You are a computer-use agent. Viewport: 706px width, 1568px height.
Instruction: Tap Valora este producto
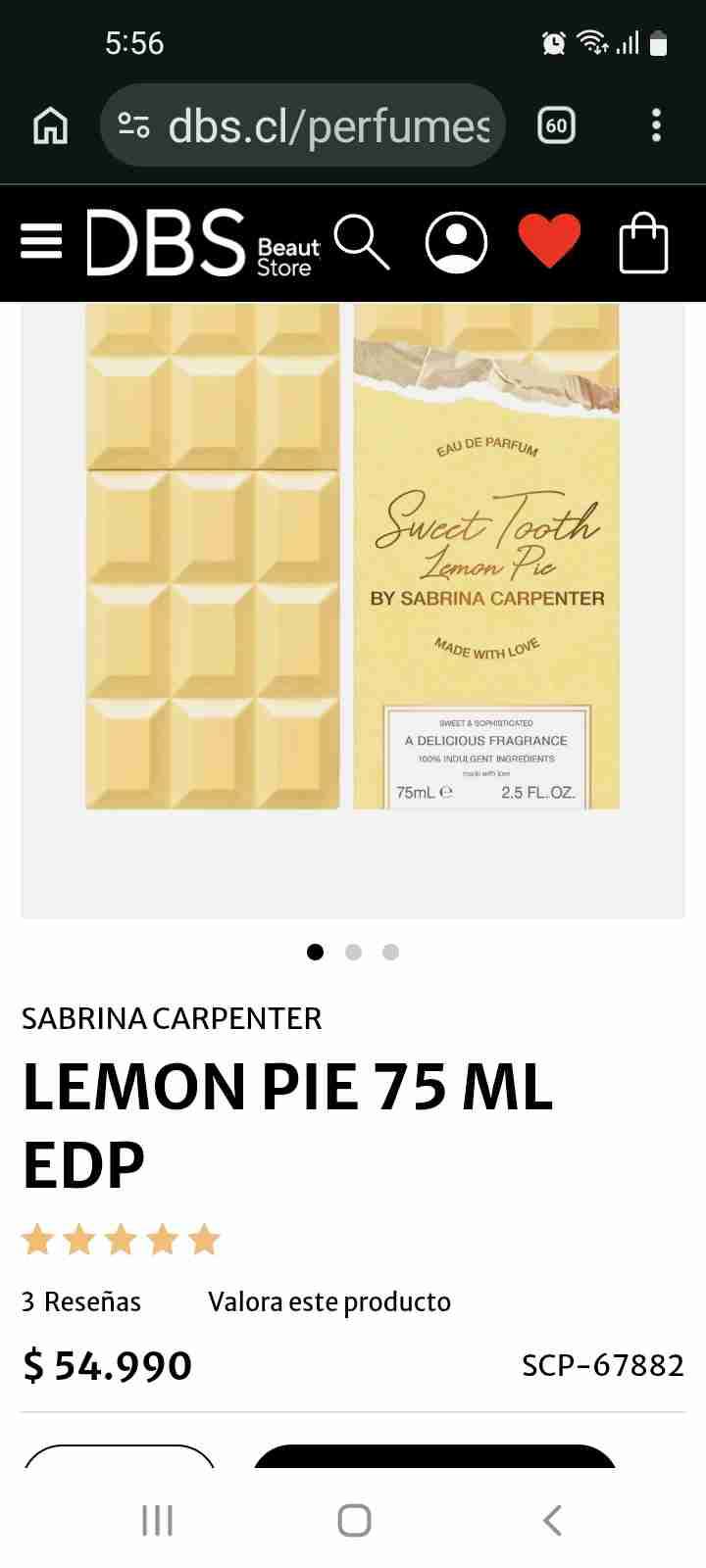point(329,1301)
